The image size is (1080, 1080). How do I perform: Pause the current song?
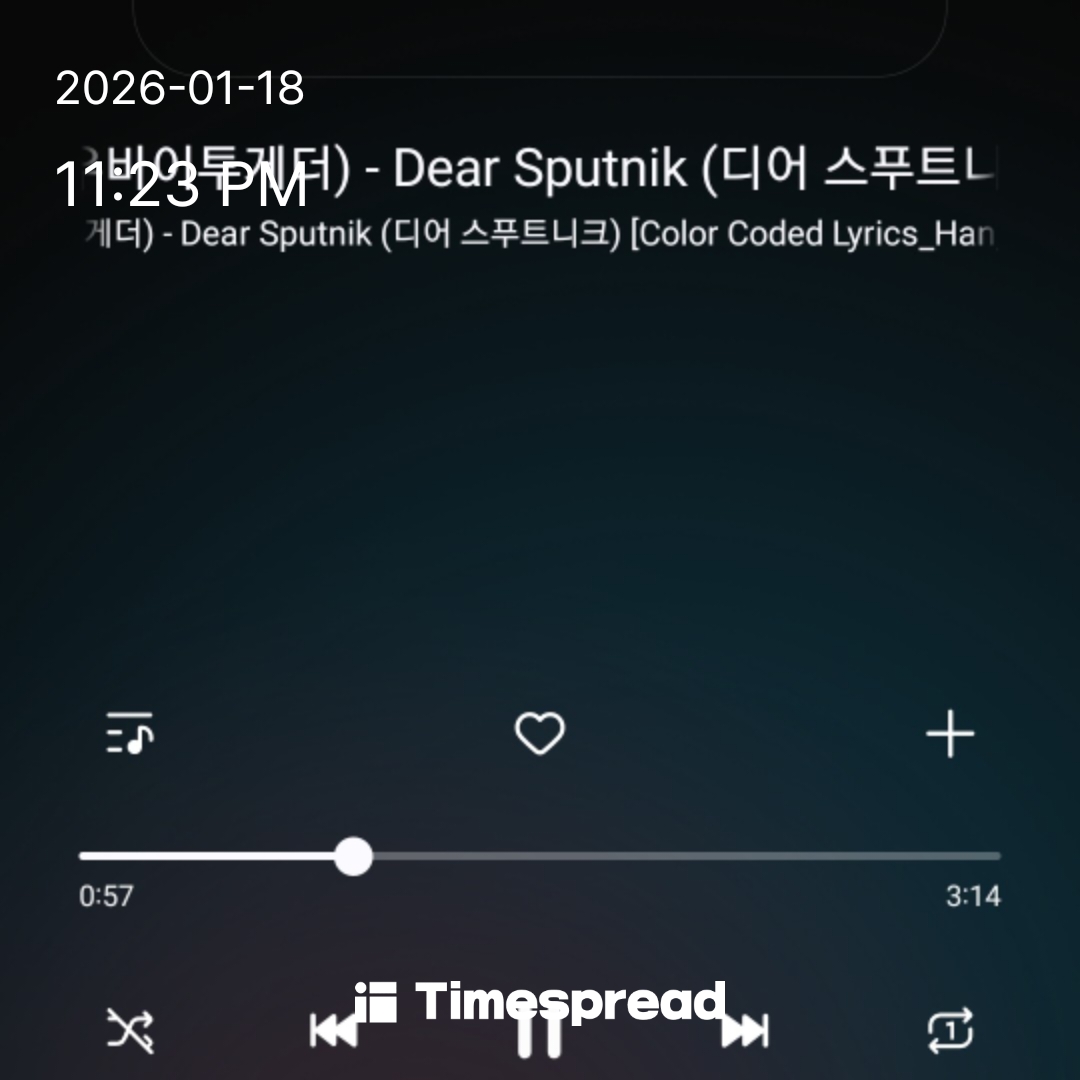coord(540,1035)
